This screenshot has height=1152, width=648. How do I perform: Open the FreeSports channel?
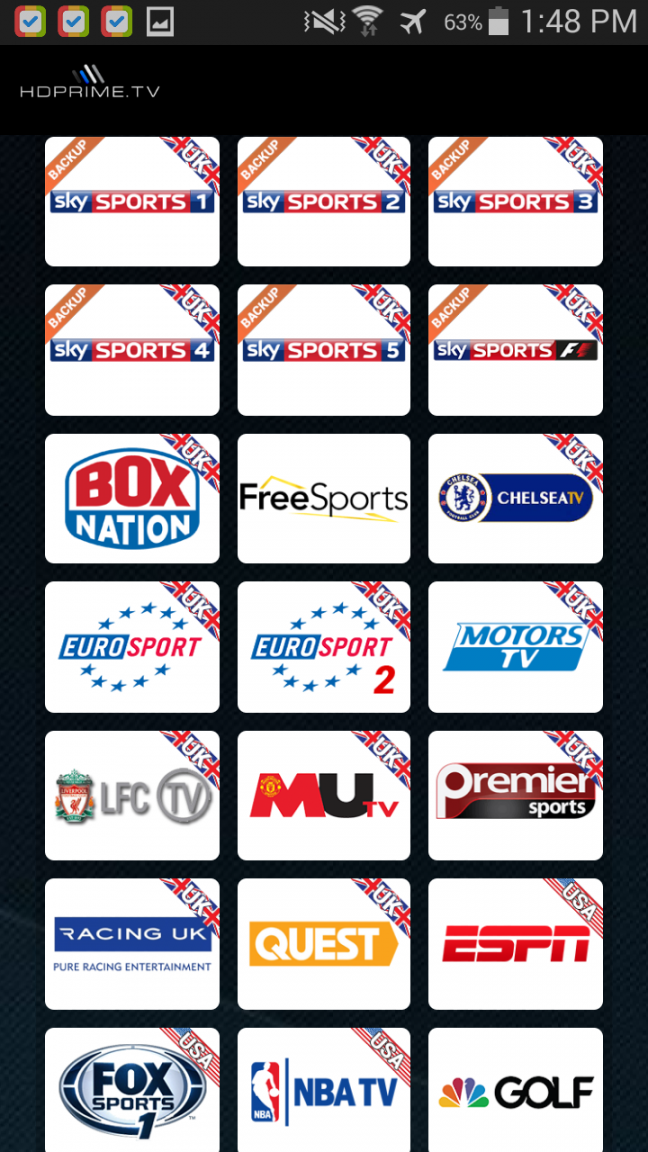tap(323, 498)
